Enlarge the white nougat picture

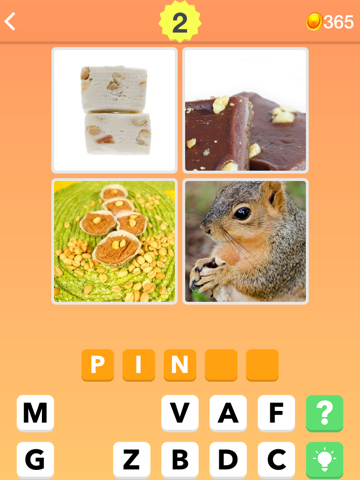coord(114,110)
